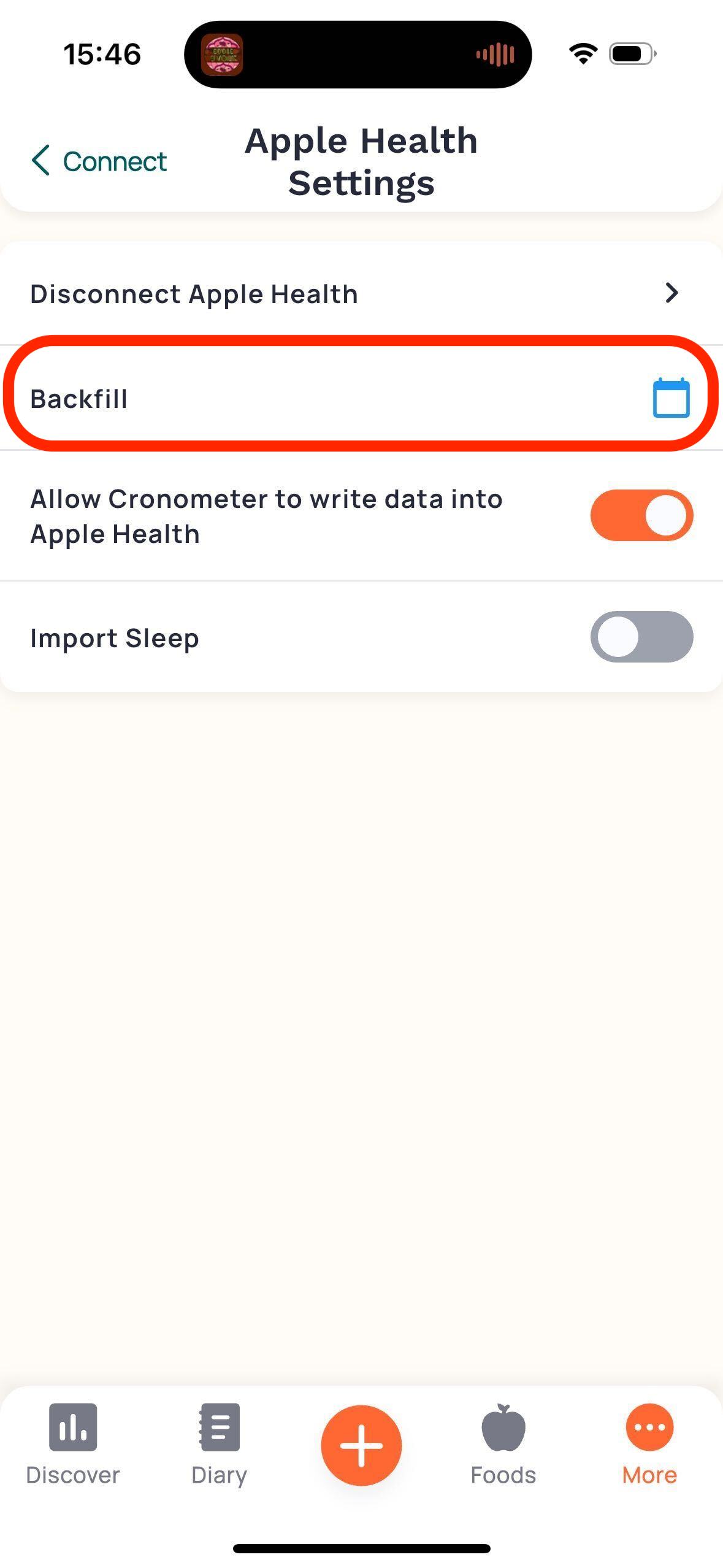Tap the orange plus add button
Screen dimensions: 723x1568
coord(361,1445)
